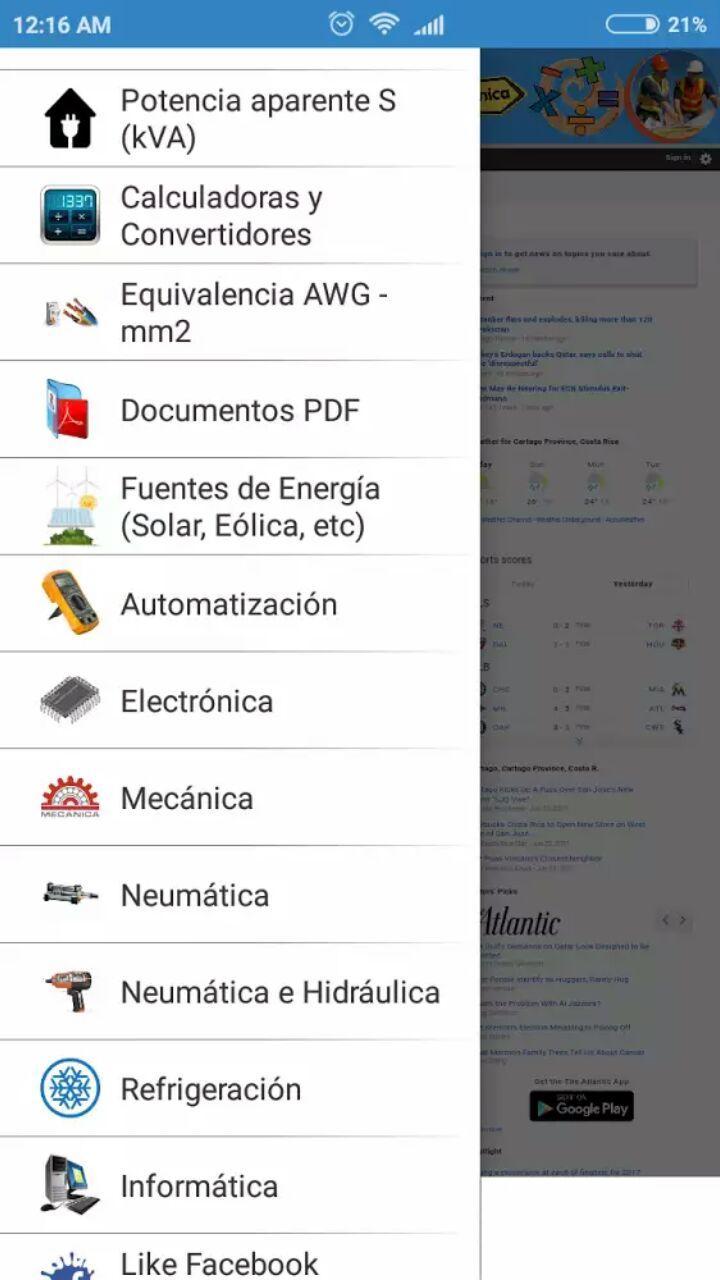This screenshot has height=1280, width=720.
Task: Open the Refrigeración section
Action: (x=240, y=1089)
